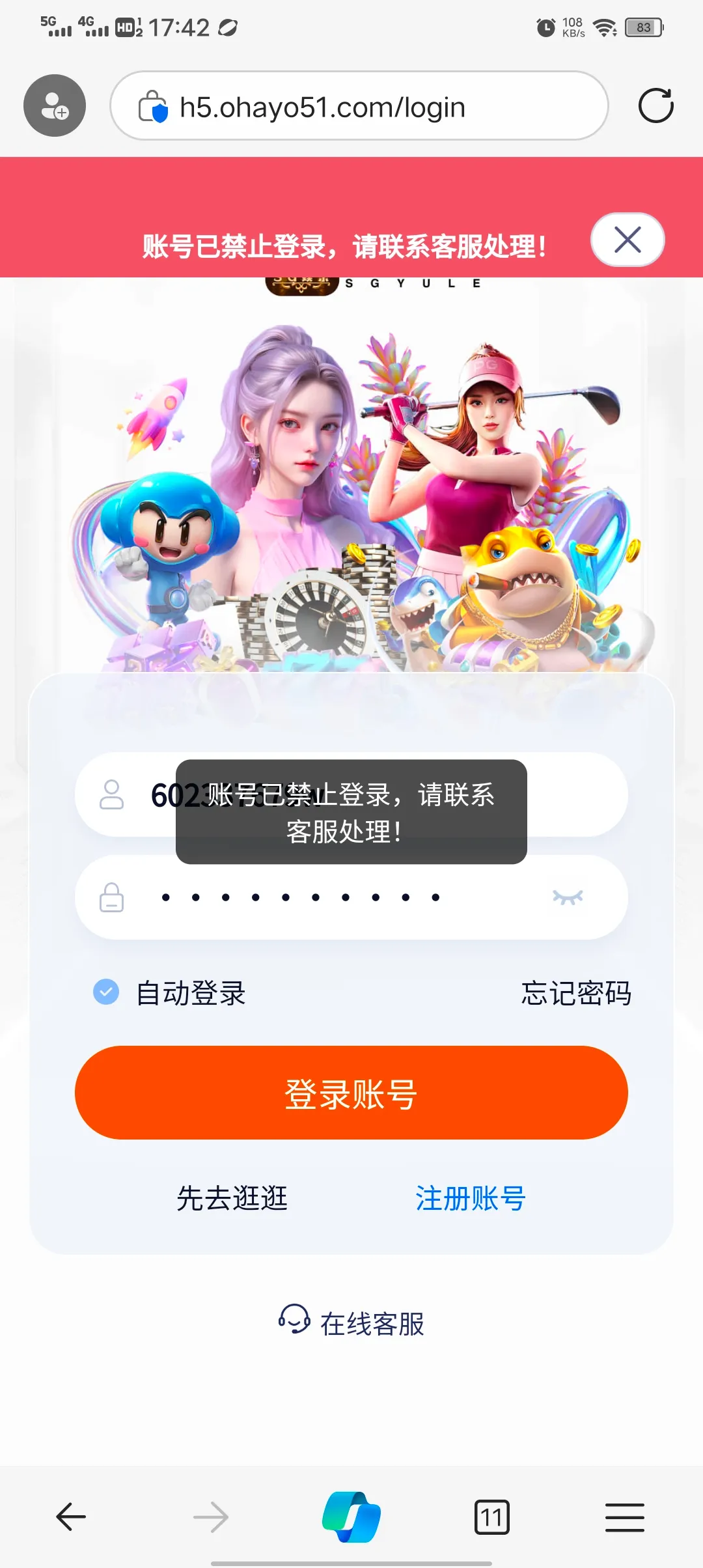703x1568 pixels.
Task: Navigate back with the left arrow
Action: [x=71, y=1516]
